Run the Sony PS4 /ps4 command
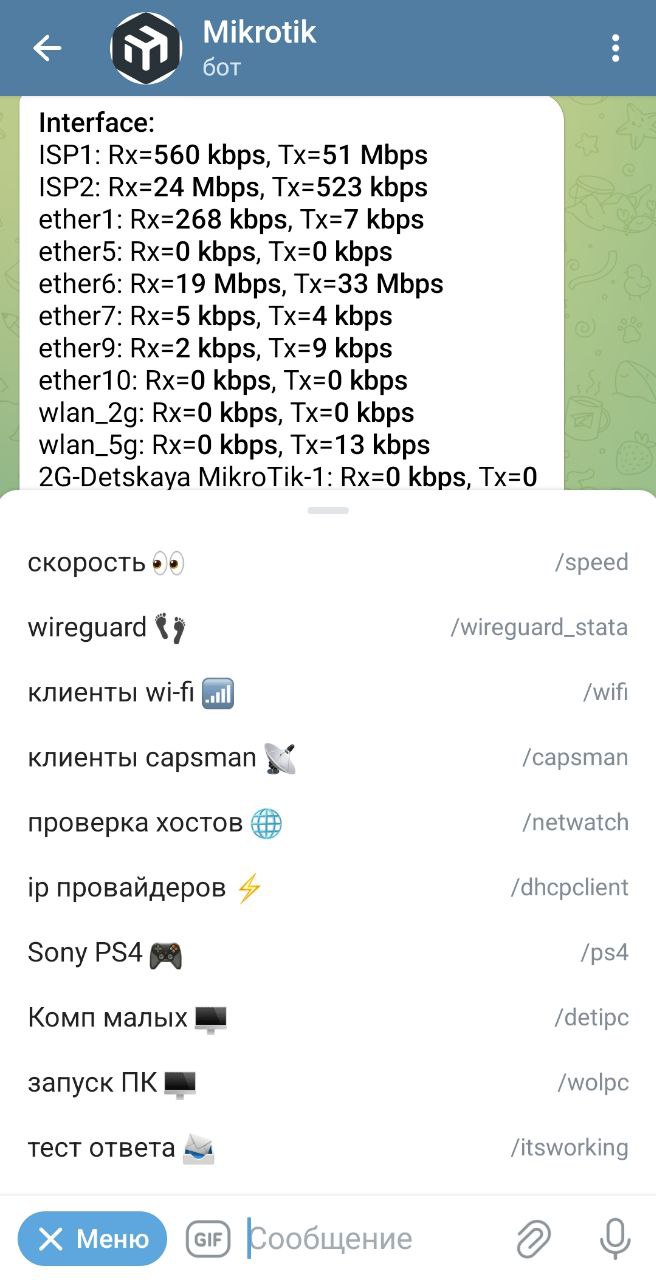Image resolution: width=656 pixels, height=1280 pixels. tap(328, 952)
